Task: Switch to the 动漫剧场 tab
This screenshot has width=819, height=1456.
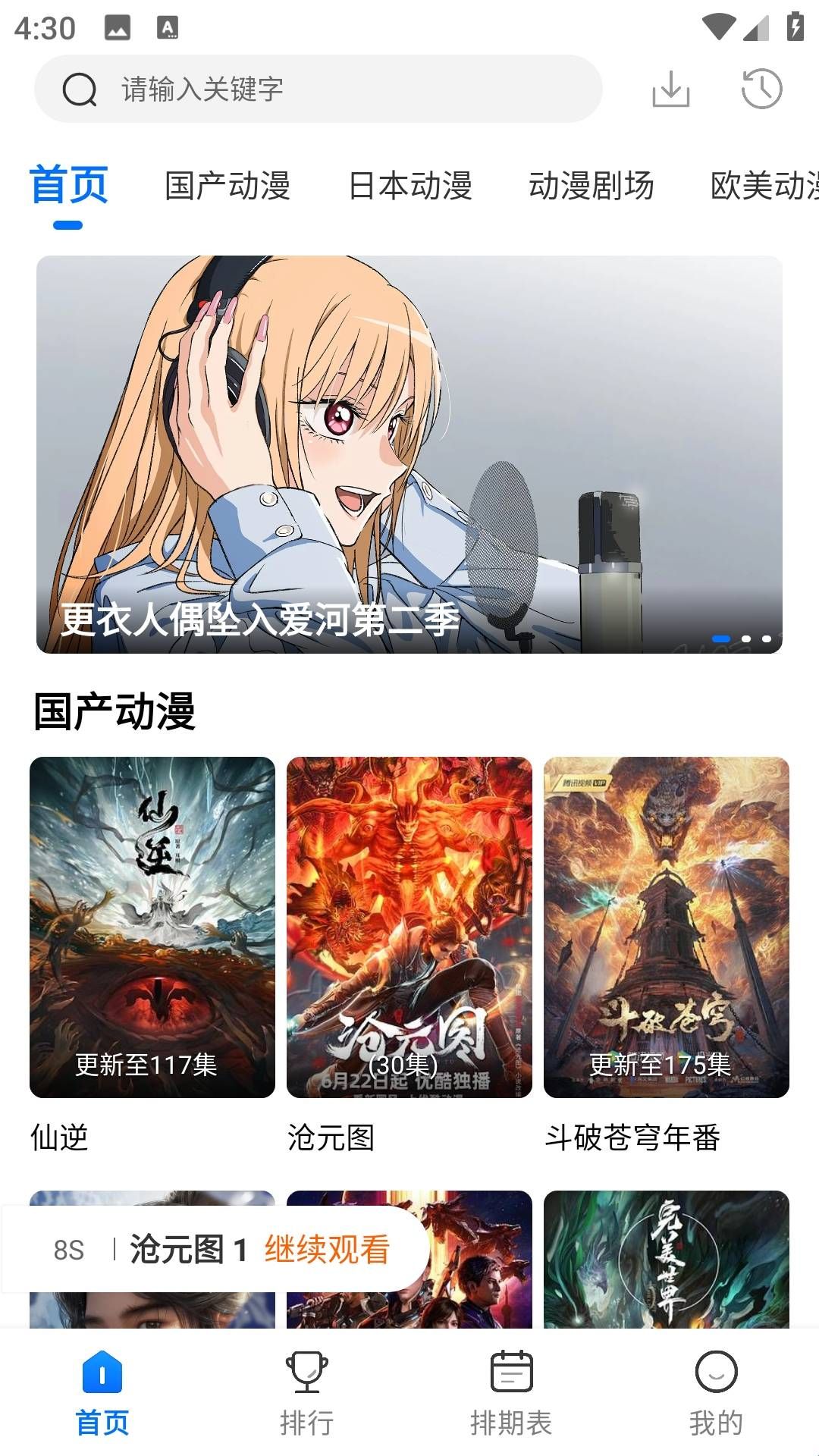Action: point(592,187)
